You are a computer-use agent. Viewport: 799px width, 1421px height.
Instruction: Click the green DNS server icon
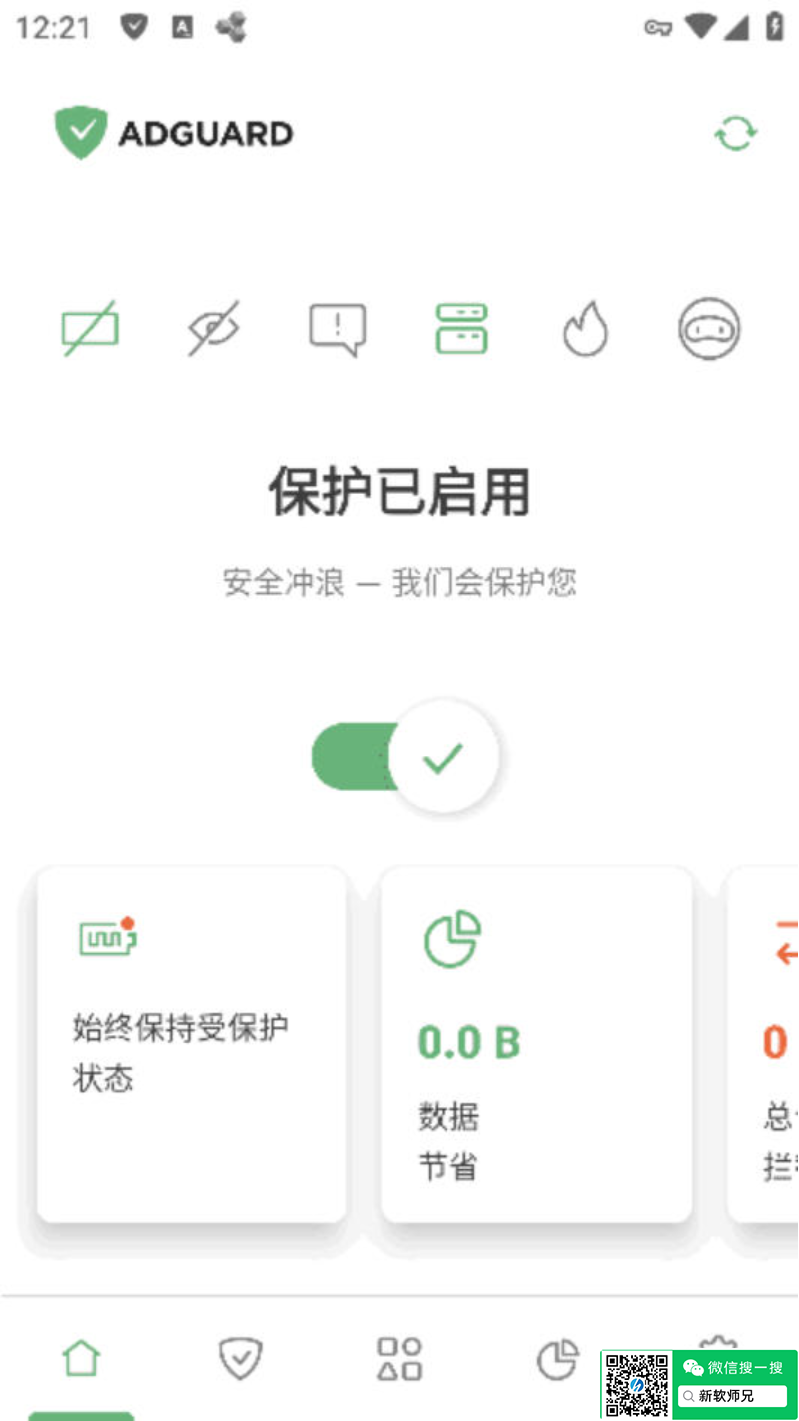(461, 330)
